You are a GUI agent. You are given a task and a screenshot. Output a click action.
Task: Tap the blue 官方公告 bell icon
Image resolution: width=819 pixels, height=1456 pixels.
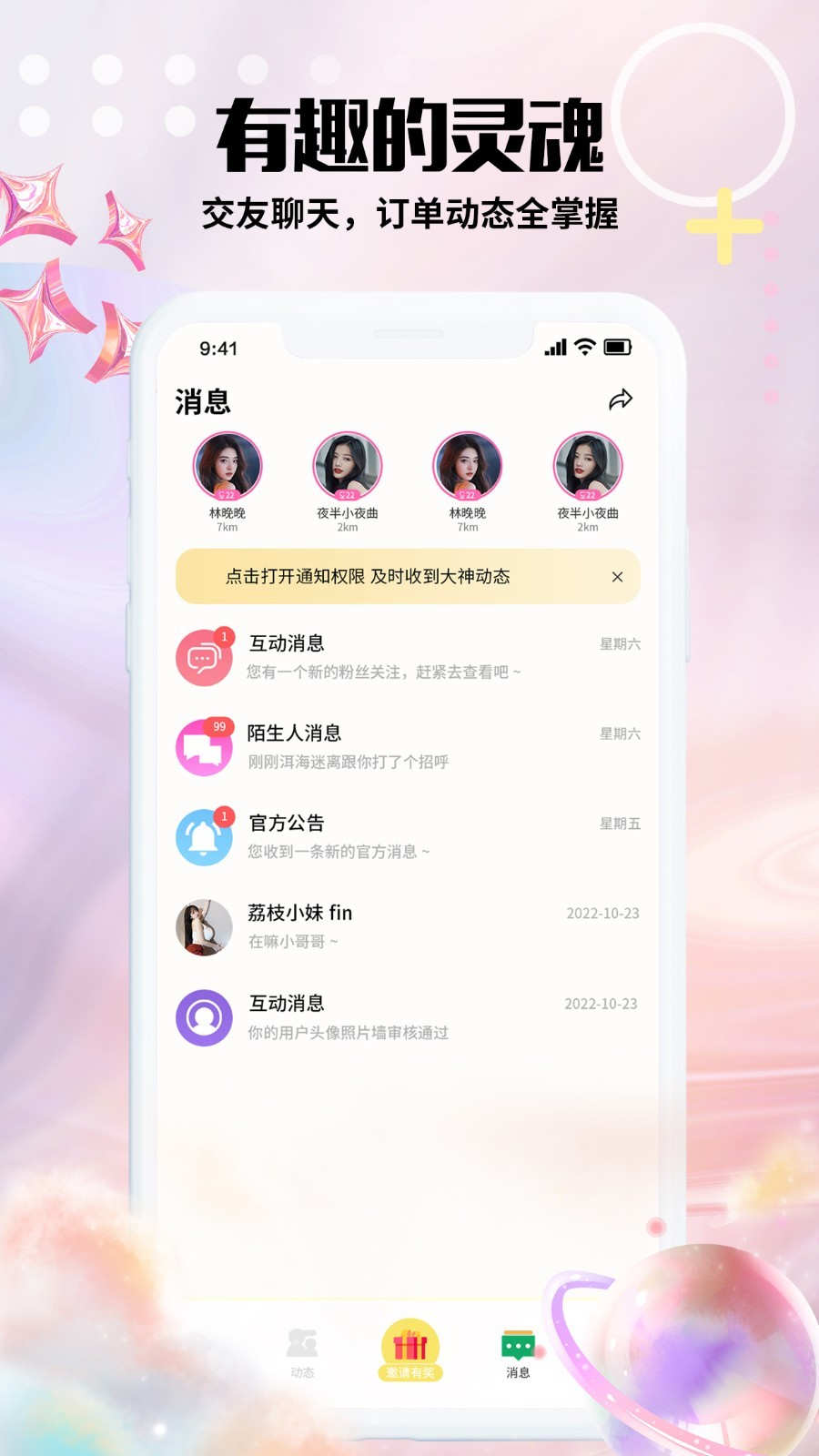click(204, 837)
